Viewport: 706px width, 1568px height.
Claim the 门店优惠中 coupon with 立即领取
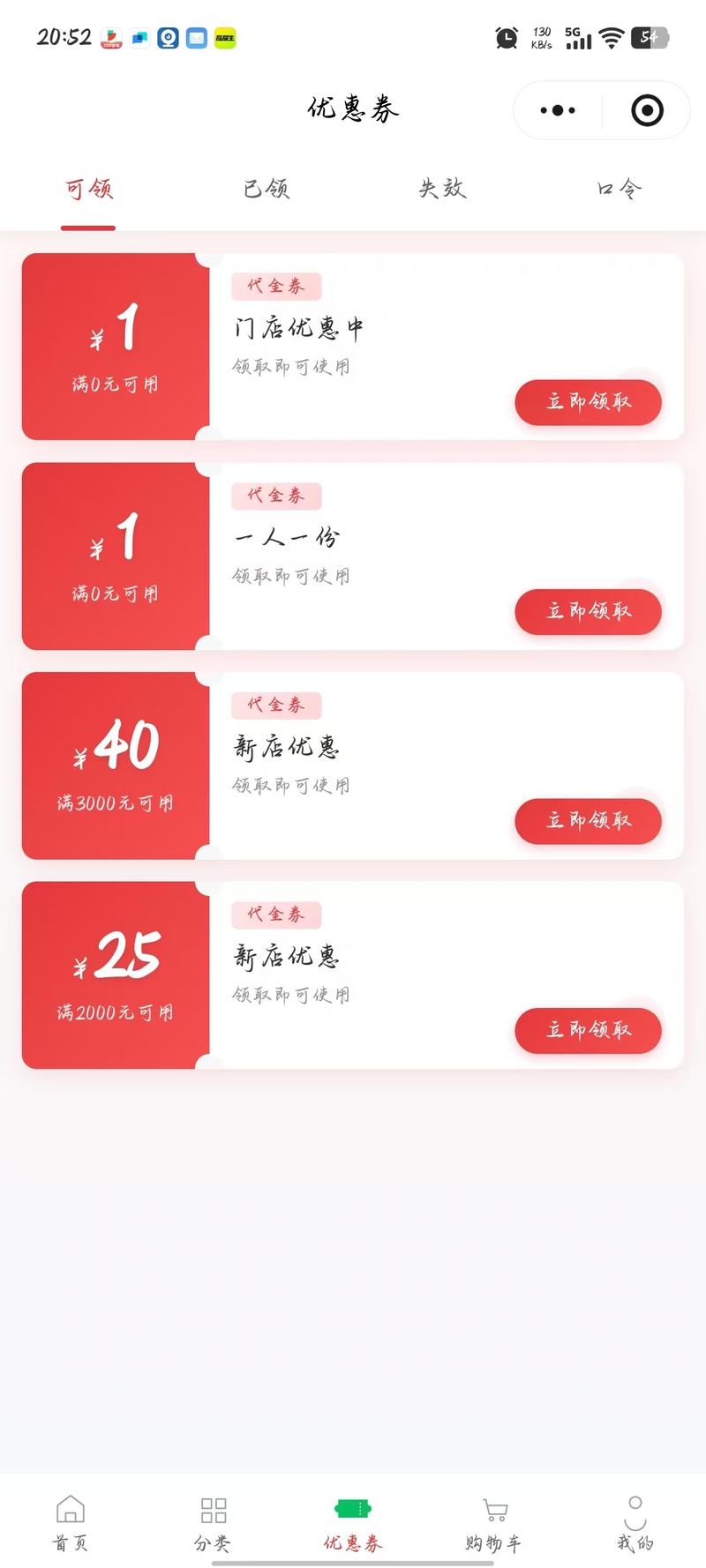tap(588, 402)
